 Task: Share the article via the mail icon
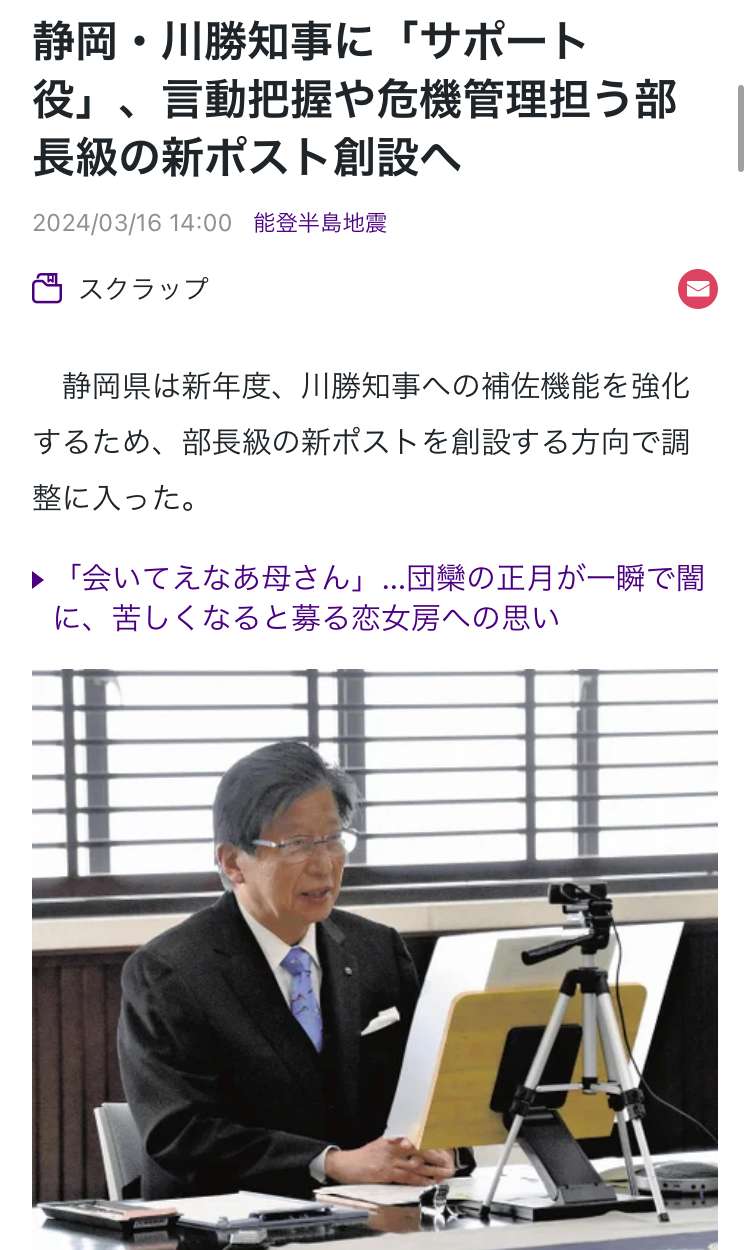tap(697, 290)
